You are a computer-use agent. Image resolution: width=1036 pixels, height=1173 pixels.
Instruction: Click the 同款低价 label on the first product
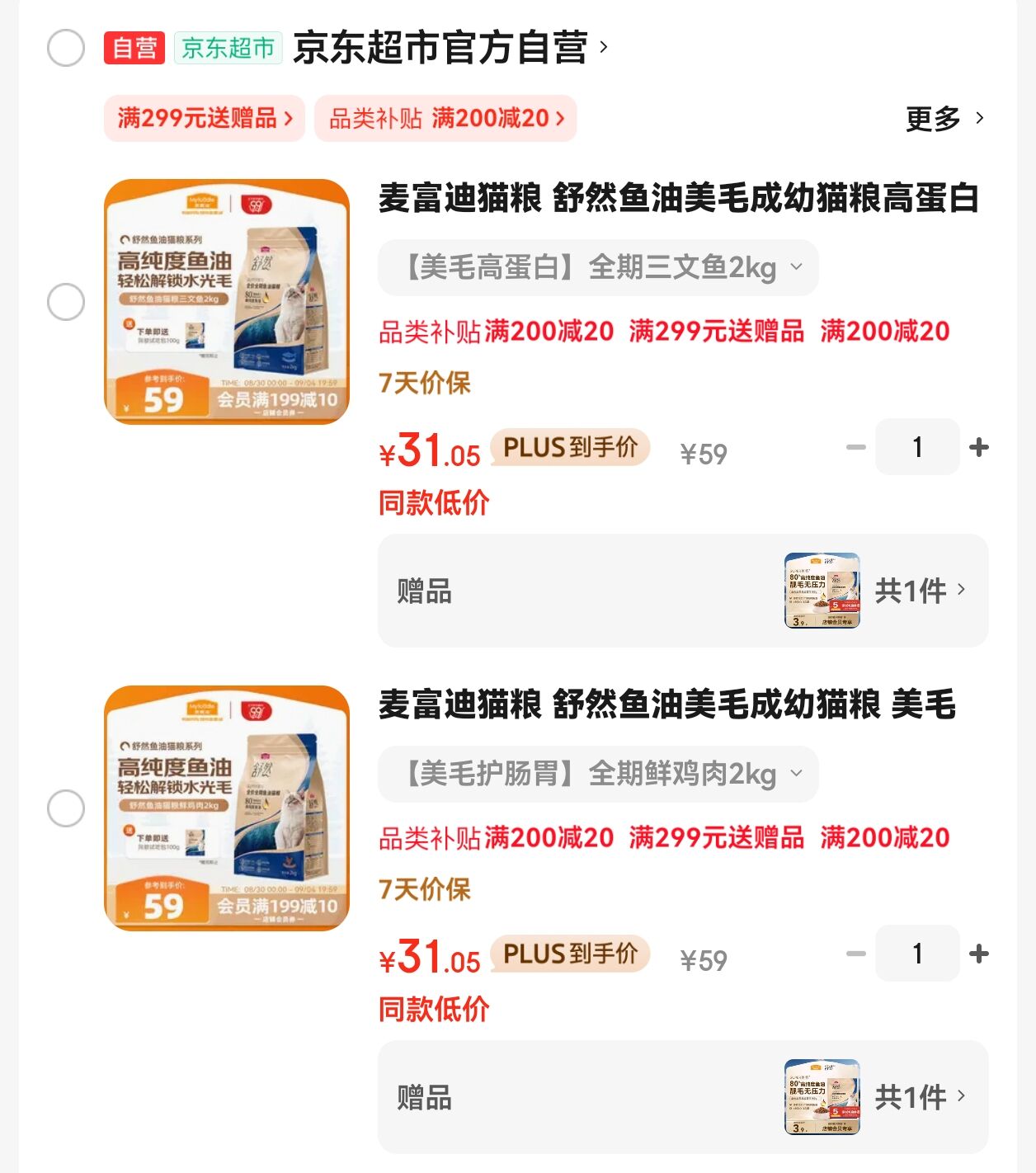tap(433, 503)
